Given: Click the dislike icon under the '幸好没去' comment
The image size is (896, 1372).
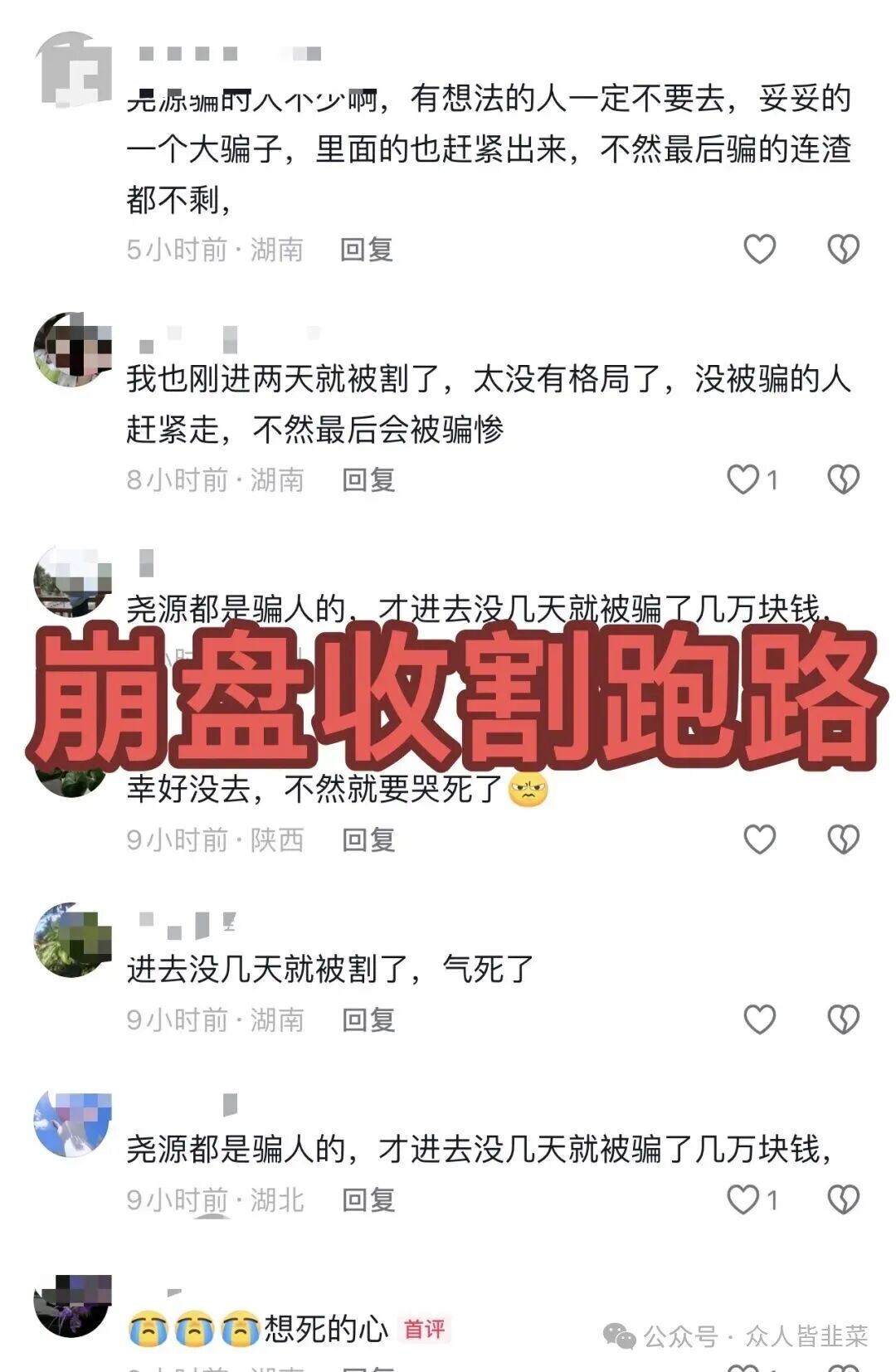Looking at the screenshot, I should click(844, 839).
